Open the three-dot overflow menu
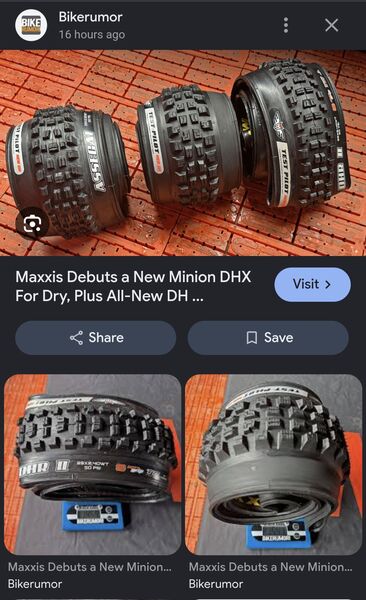 (286, 25)
